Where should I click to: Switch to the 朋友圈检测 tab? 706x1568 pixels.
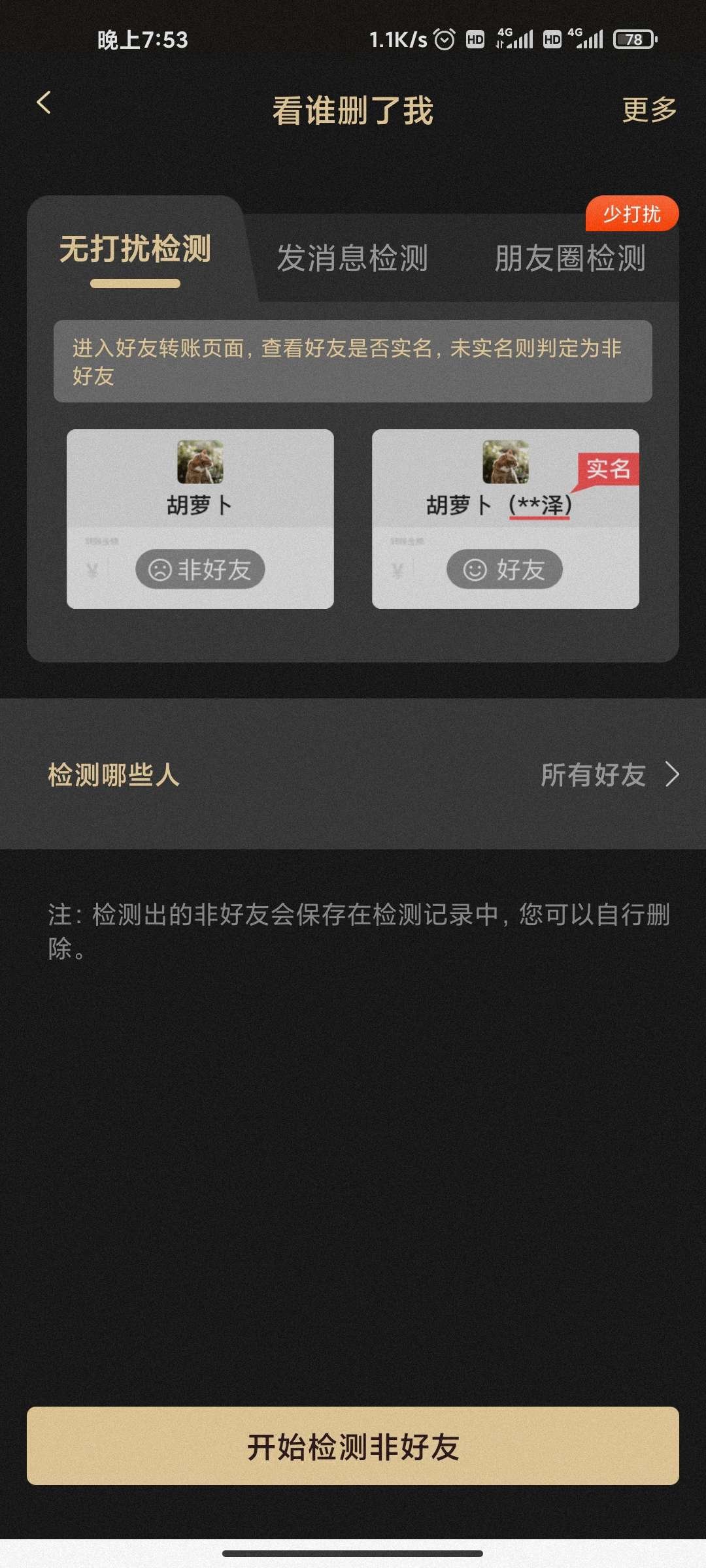(570, 259)
